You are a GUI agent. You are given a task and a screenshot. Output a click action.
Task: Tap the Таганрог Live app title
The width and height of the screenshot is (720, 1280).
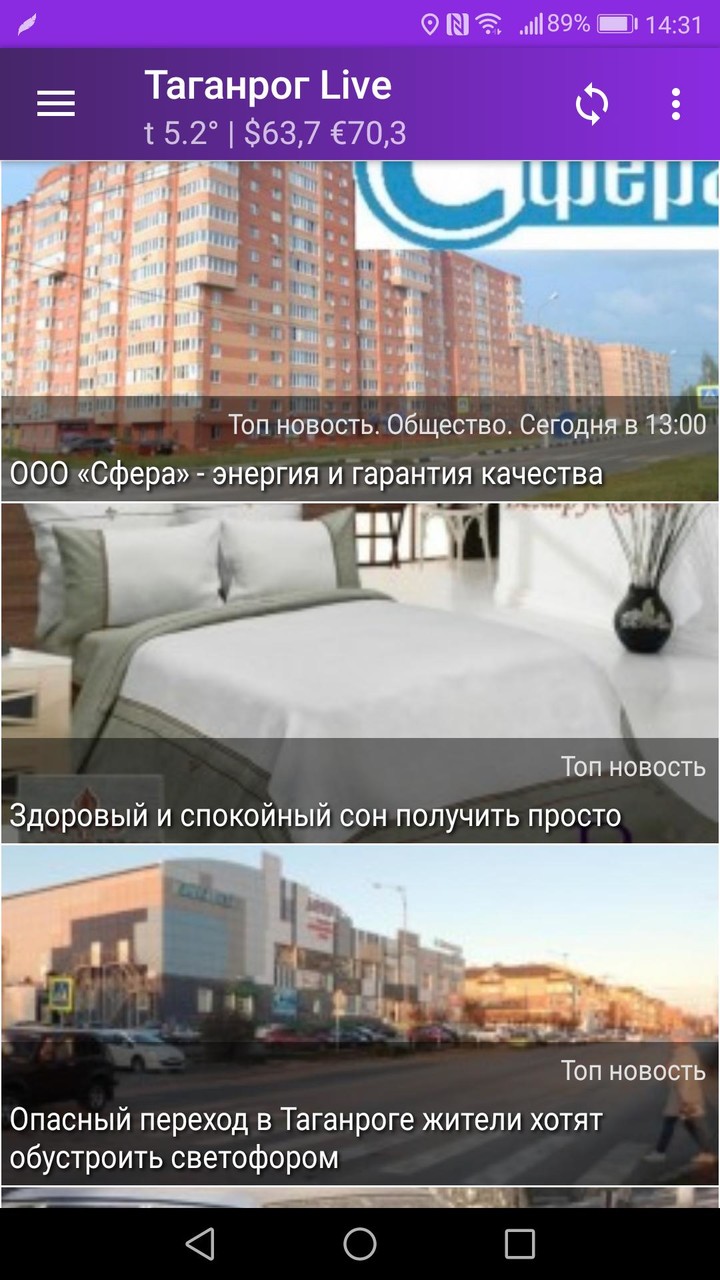coord(268,86)
